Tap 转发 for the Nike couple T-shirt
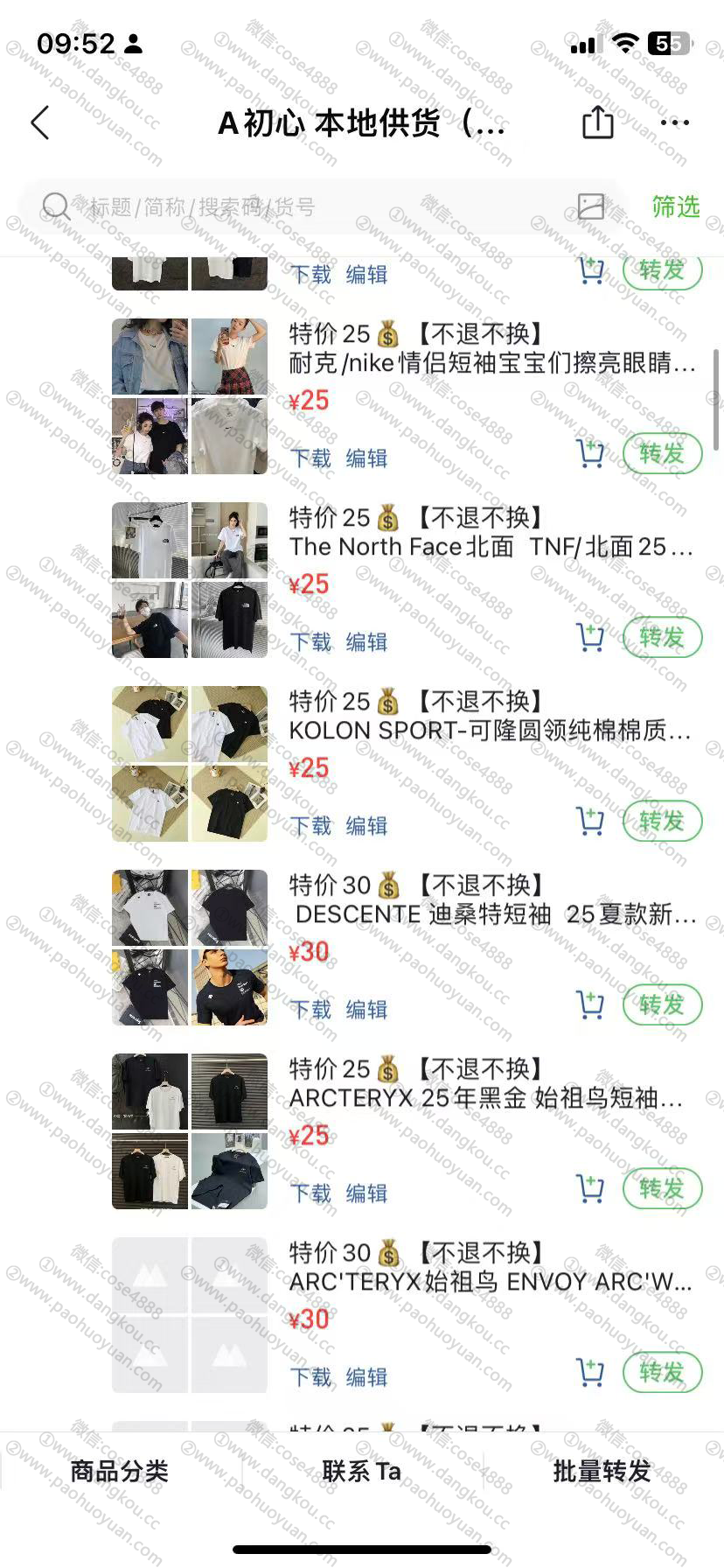This screenshot has width=724, height=1568. 662,454
